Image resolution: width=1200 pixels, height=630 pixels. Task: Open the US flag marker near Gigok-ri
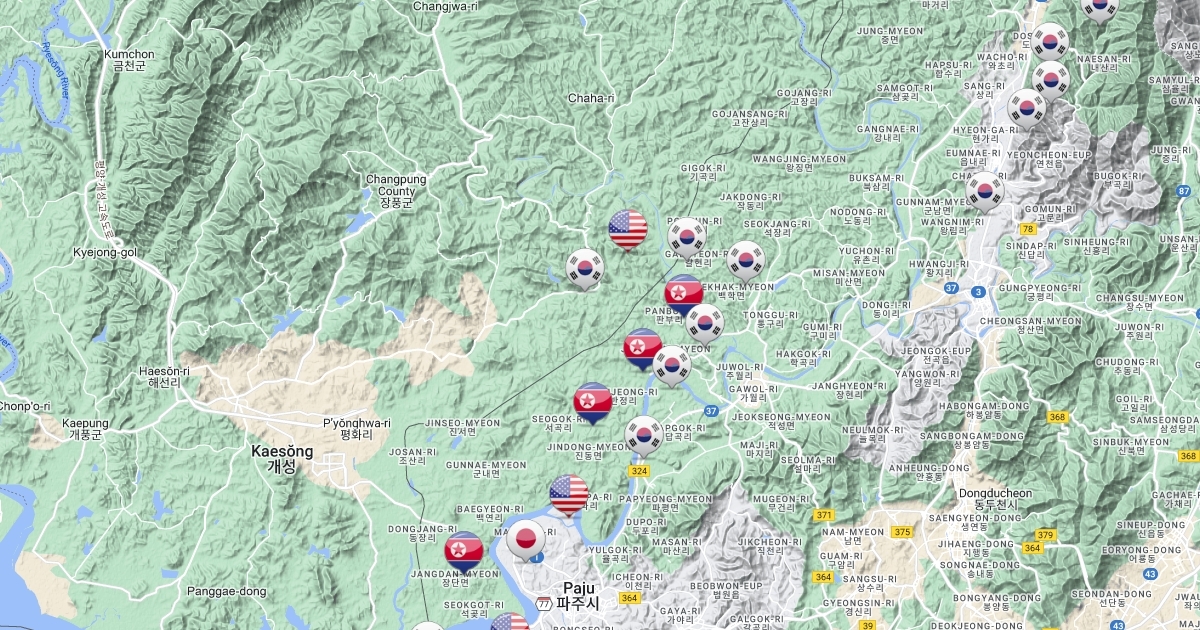(x=628, y=229)
